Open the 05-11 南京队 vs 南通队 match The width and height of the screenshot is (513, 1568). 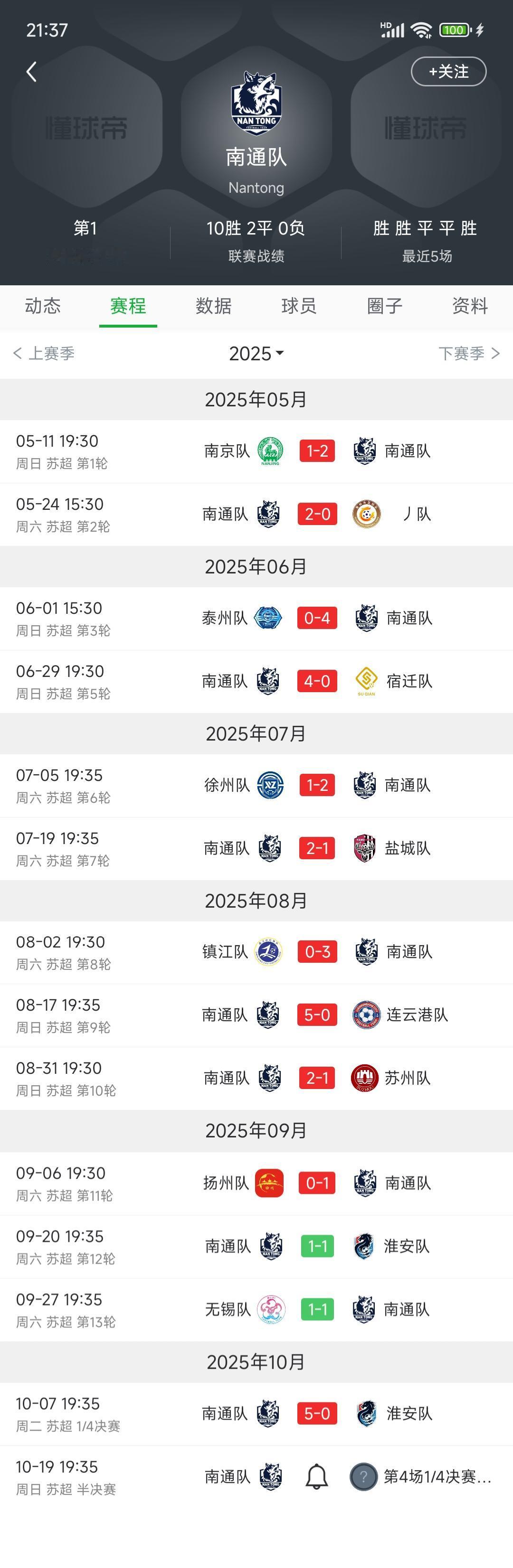(x=256, y=451)
